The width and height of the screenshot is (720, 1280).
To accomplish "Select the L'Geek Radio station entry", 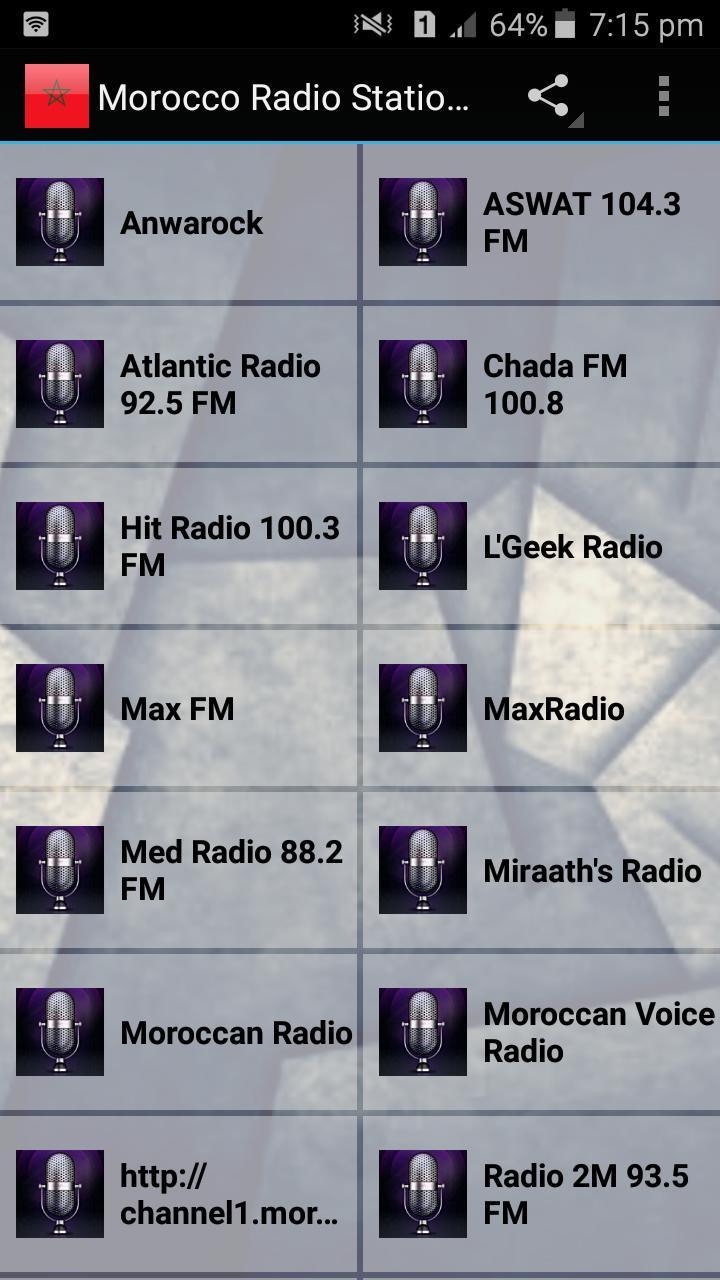I will [540, 546].
